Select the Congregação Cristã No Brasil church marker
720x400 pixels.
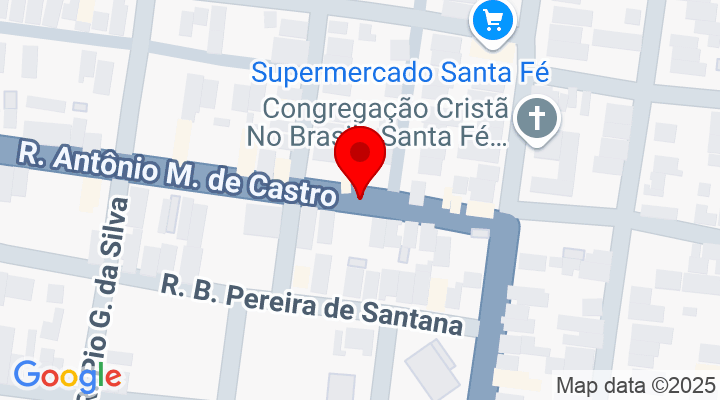pyautogui.click(x=537, y=121)
